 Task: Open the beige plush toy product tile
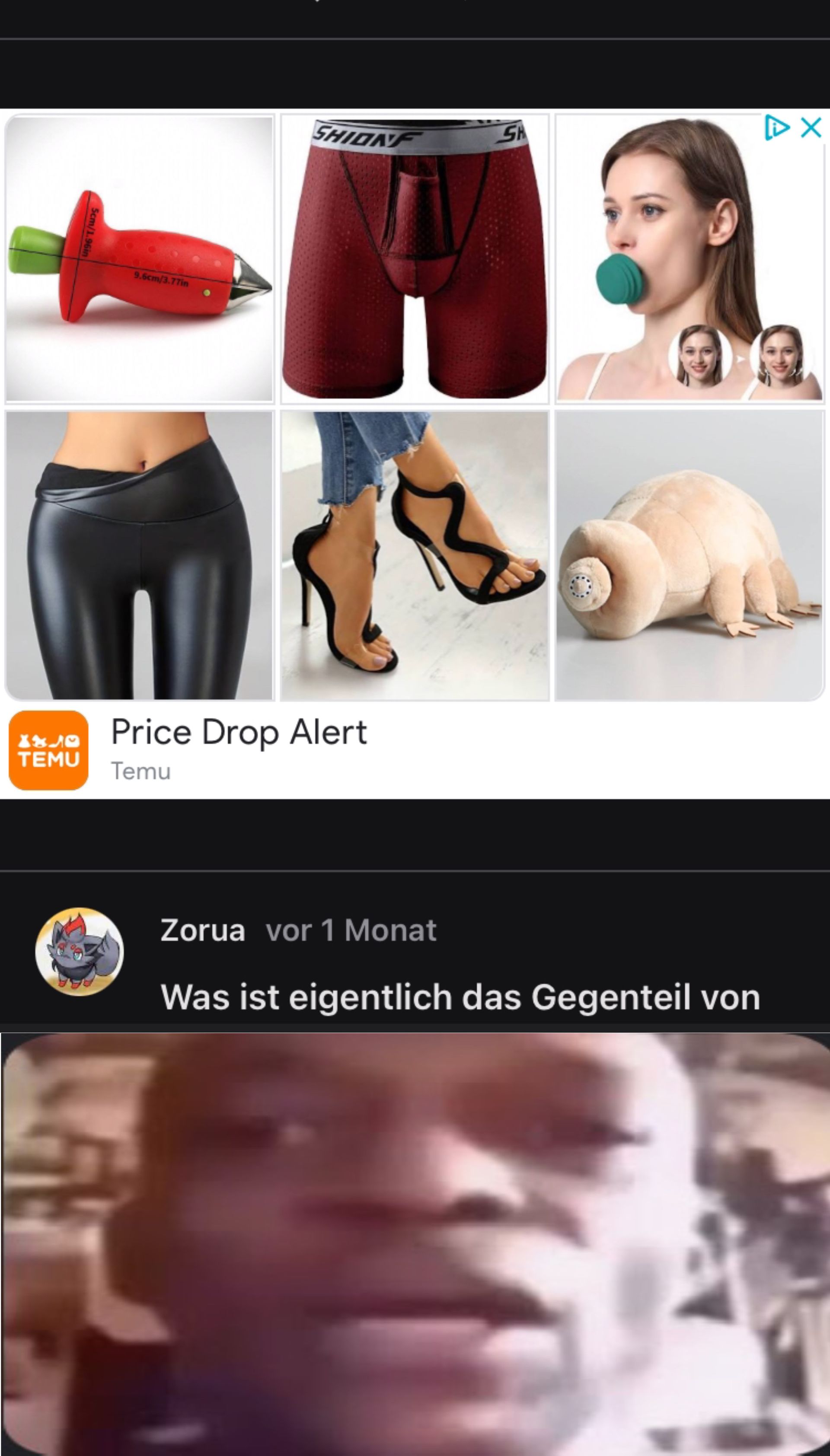690,556
